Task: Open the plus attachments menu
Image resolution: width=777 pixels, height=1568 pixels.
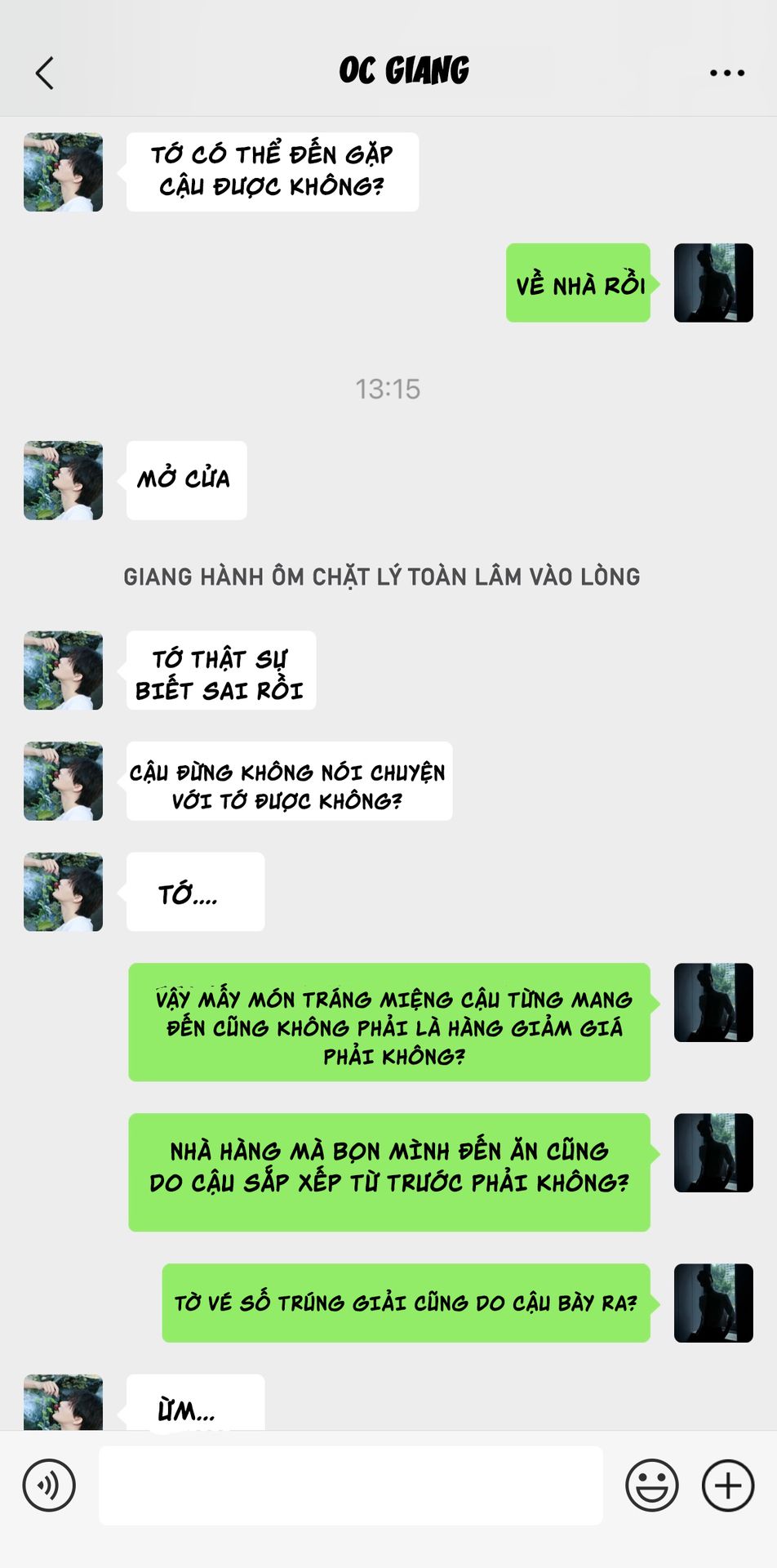Action: tap(727, 1485)
